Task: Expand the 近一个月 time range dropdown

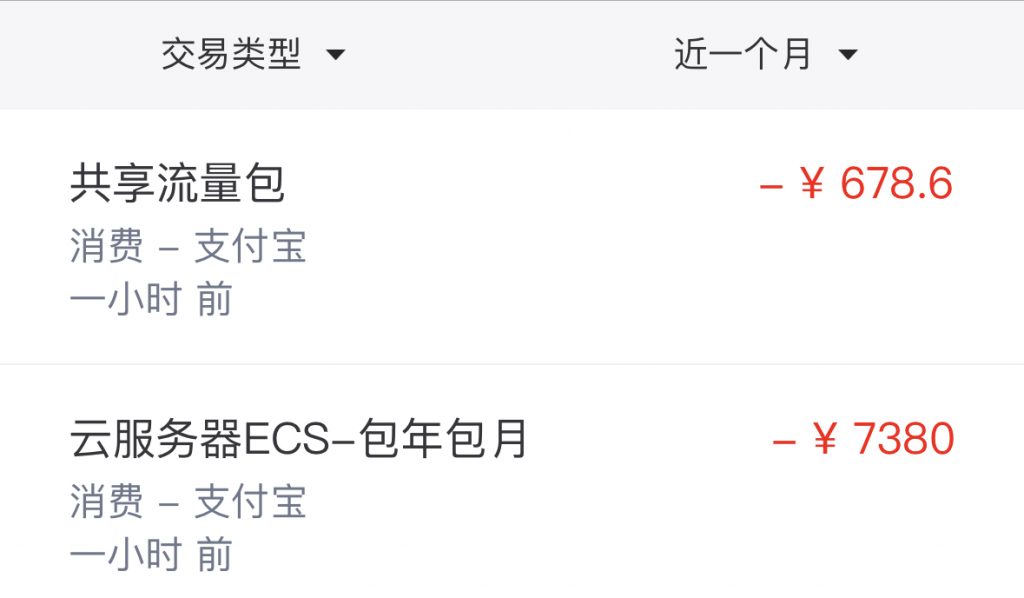Action: tap(765, 55)
